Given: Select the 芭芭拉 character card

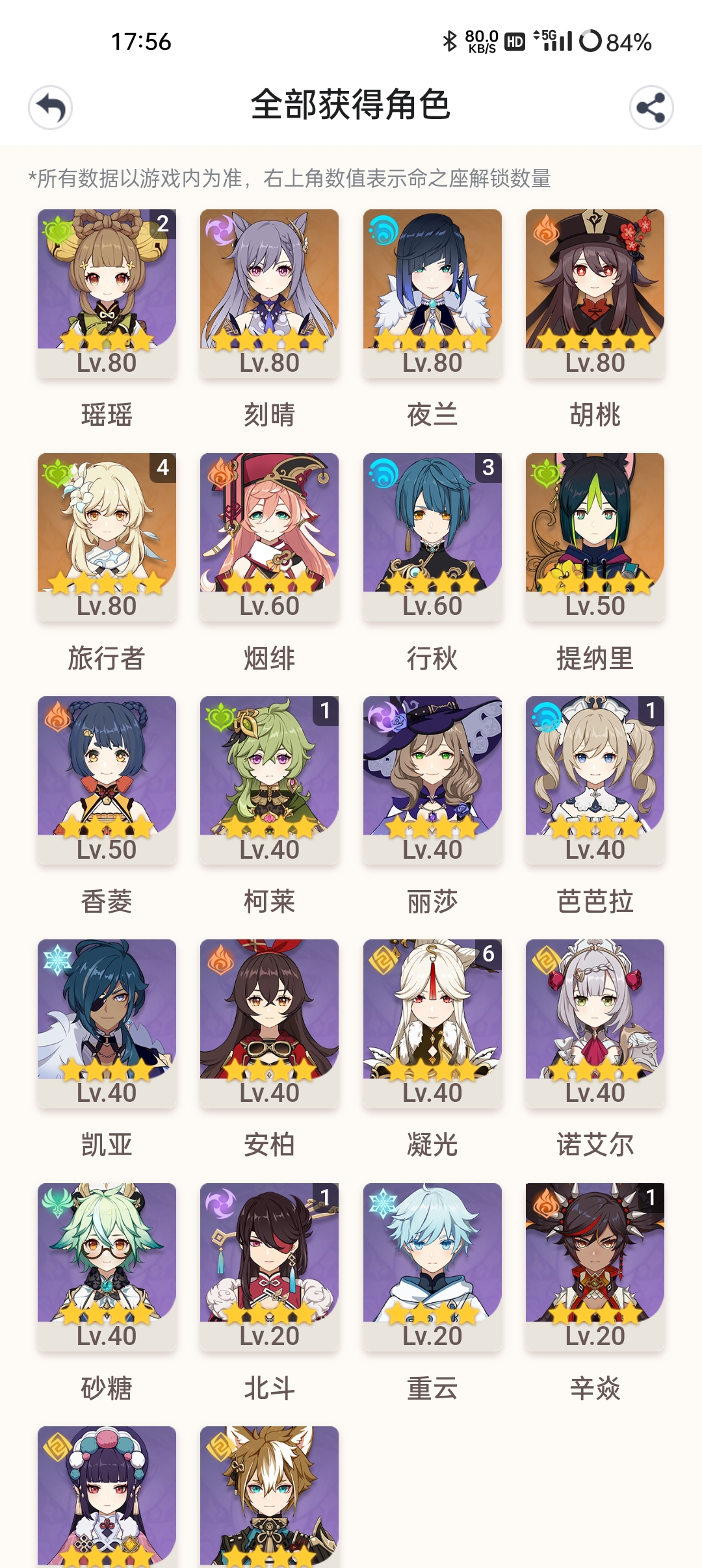Looking at the screenshot, I should [595, 779].
